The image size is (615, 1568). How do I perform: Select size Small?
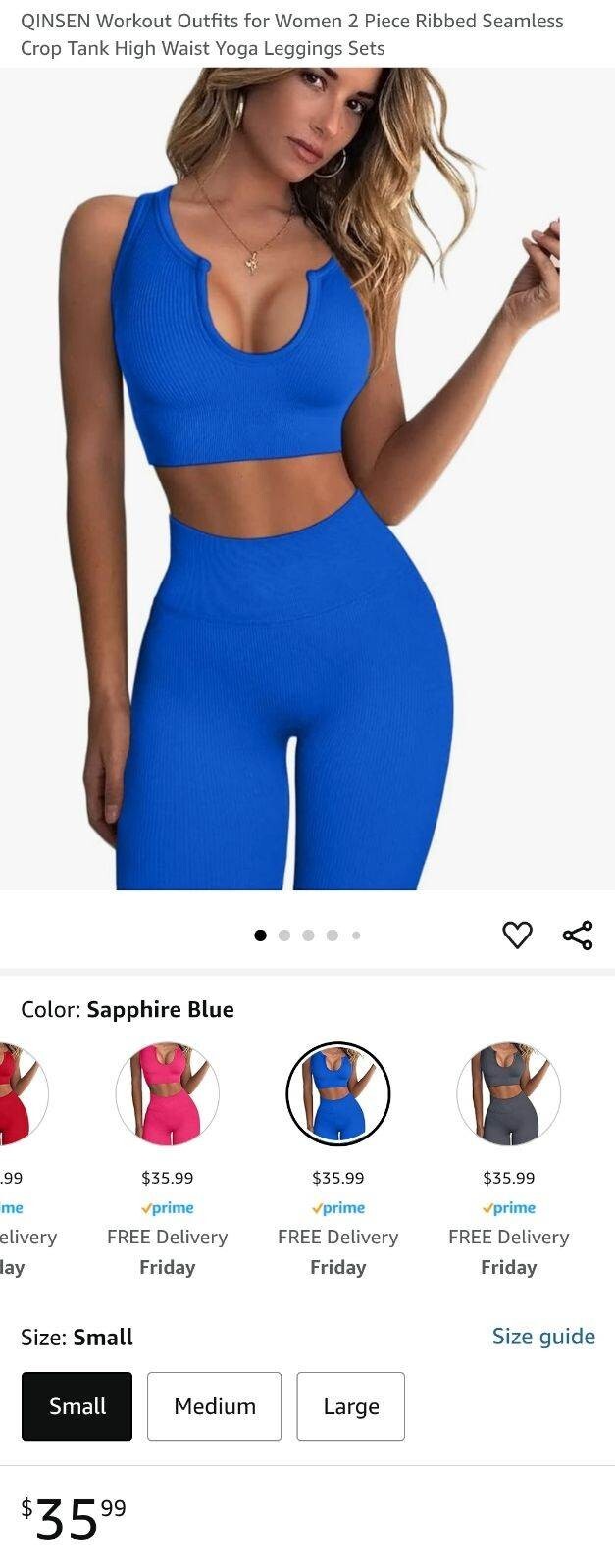[x=77, y=1406]
